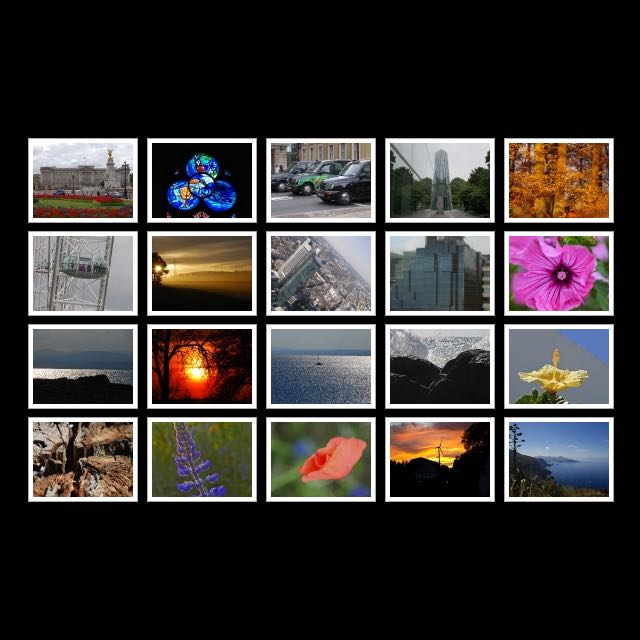Open the Buckingham Palace photo
Viewport: 640px width, 640px height.
[83, 180]
